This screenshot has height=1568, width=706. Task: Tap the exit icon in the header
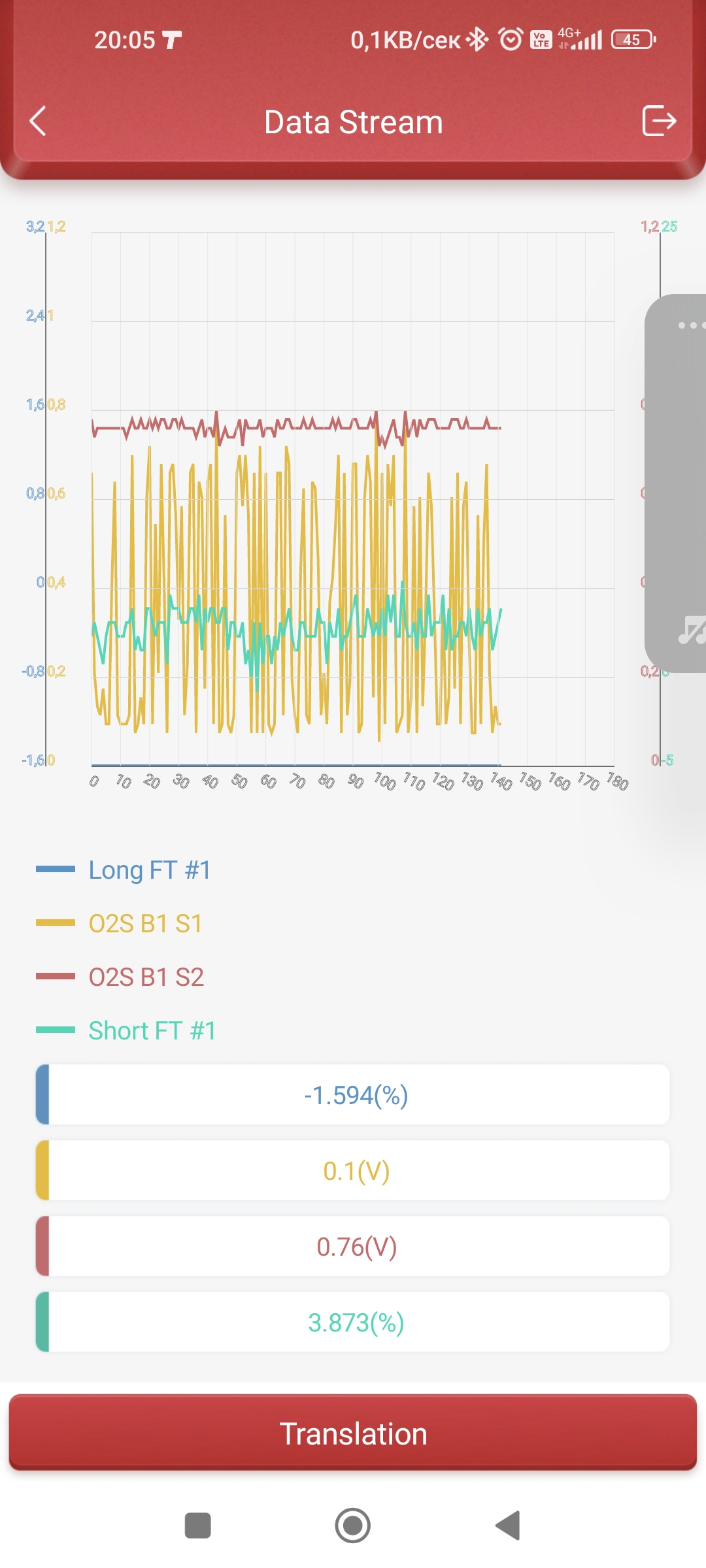(x=658, y=121)
